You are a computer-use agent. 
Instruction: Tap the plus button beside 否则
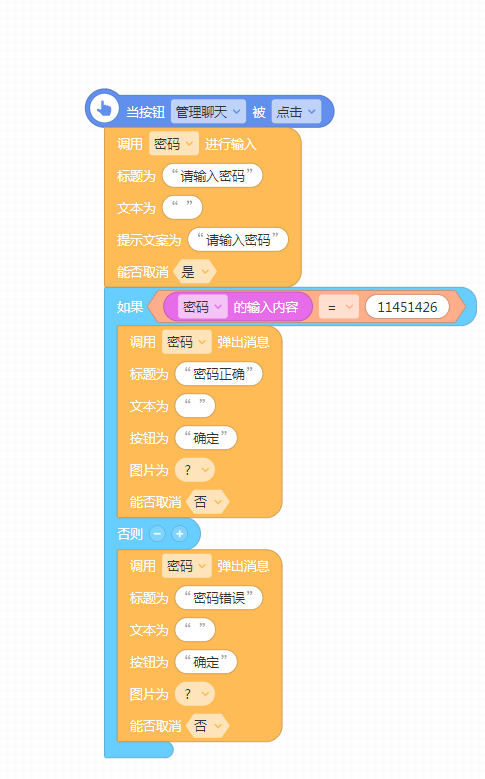pyautogui.click(x=179, y=534)
